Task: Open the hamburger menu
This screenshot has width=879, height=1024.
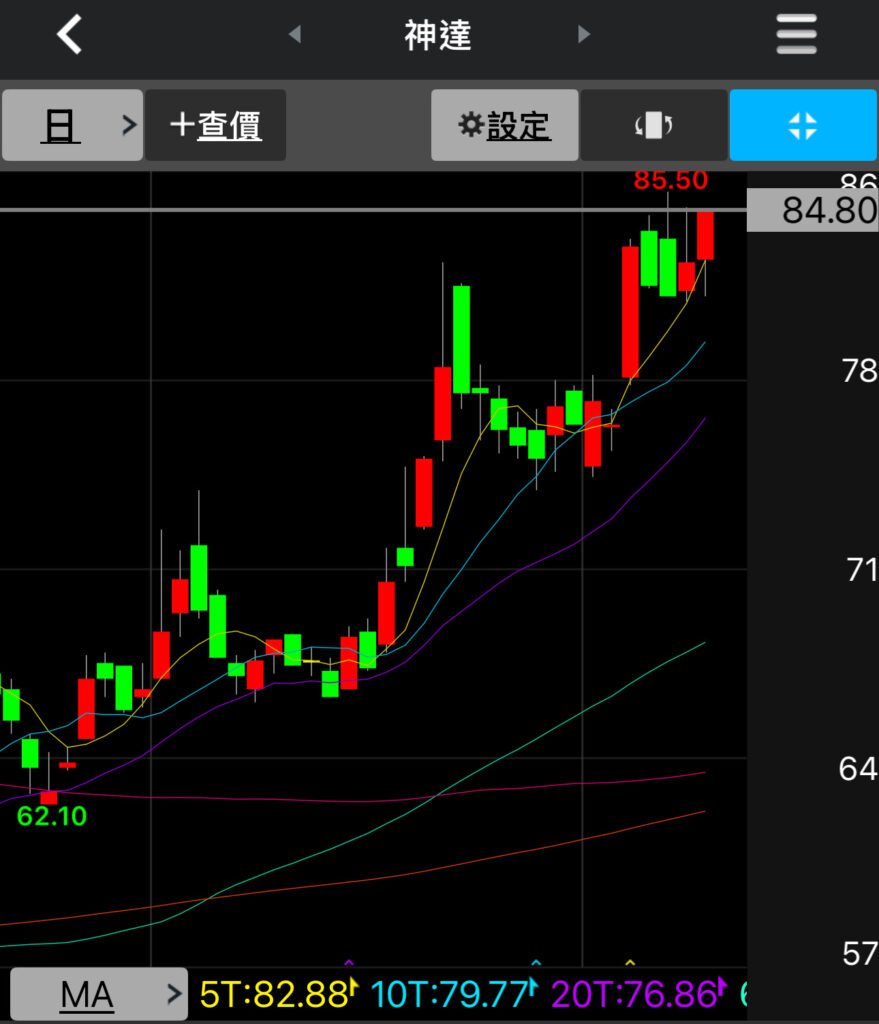Action: click(796, 36)
